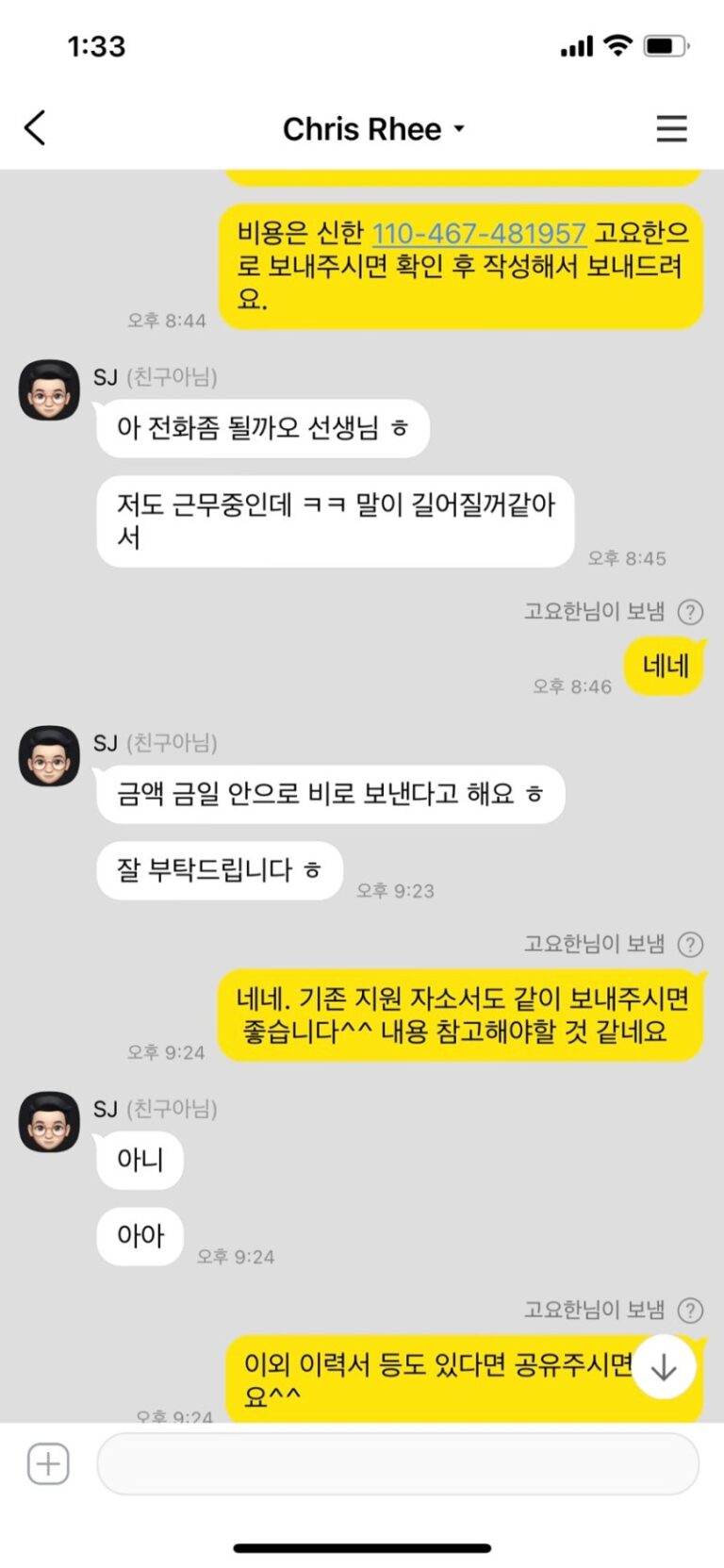View SJ's avatar beside 금액 금일 message
Viewport: 724px width, 1568px height.
[x=49, y=755]
